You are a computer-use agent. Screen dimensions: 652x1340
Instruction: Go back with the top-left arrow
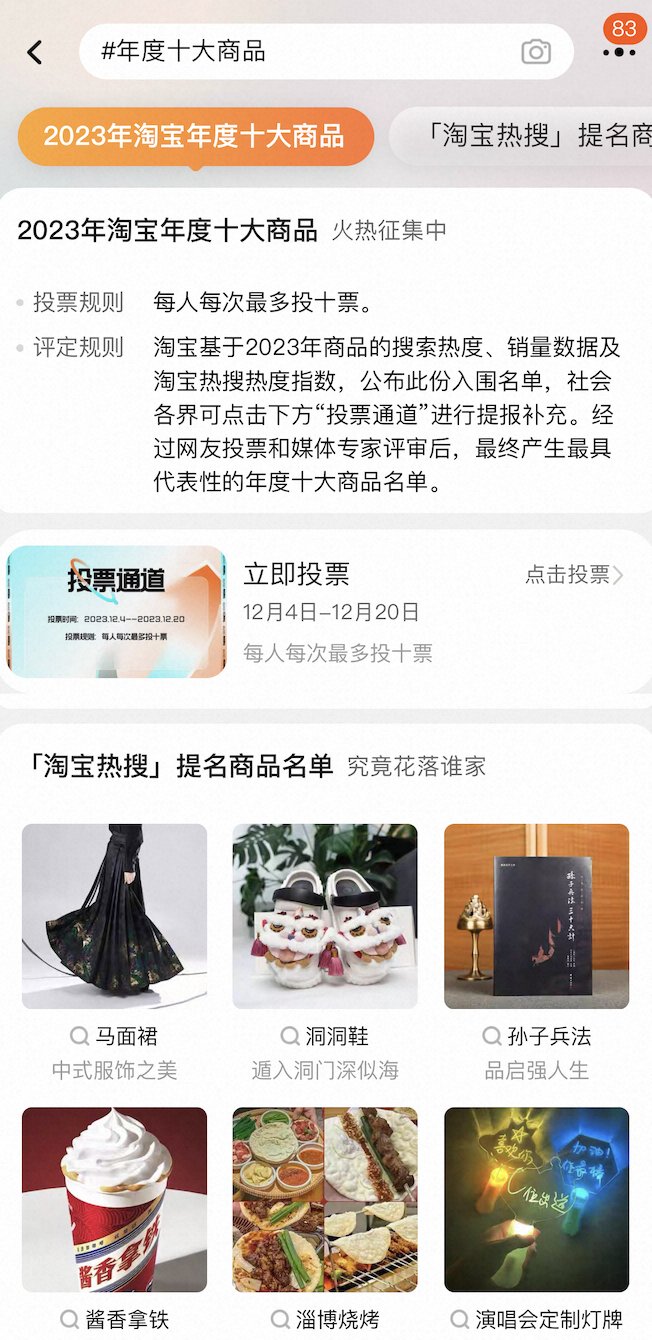click(35, 52)
